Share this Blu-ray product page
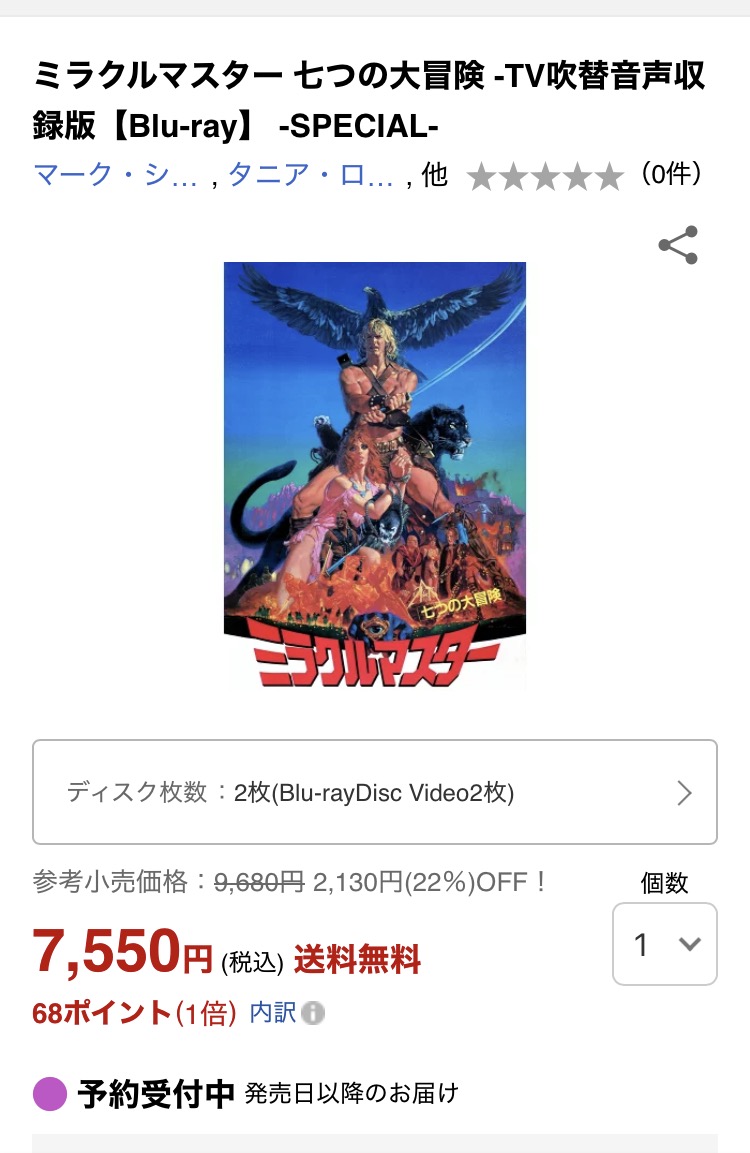Screen dimensions: 750x1153 click(x=678, y=246)
